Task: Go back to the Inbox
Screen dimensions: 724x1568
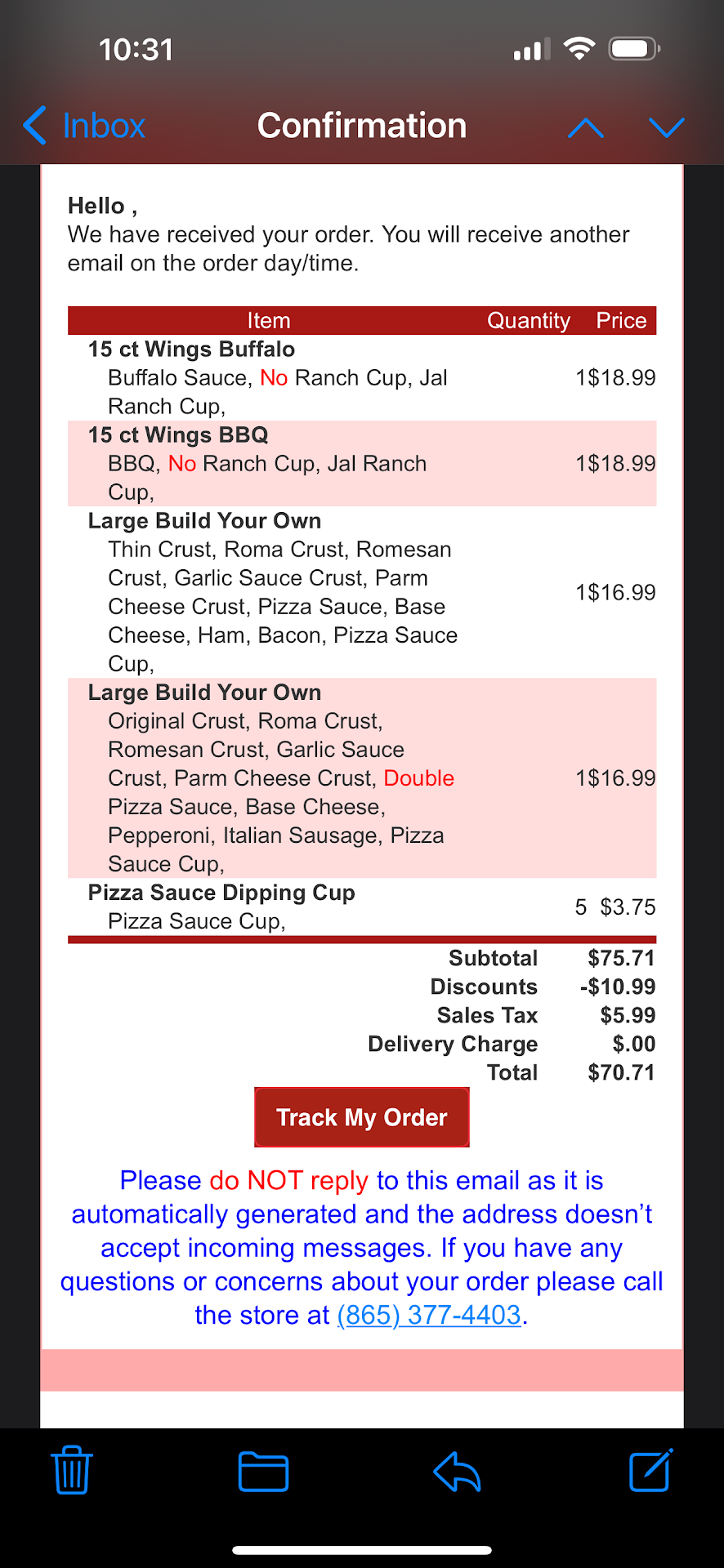Action: point(85,126)
